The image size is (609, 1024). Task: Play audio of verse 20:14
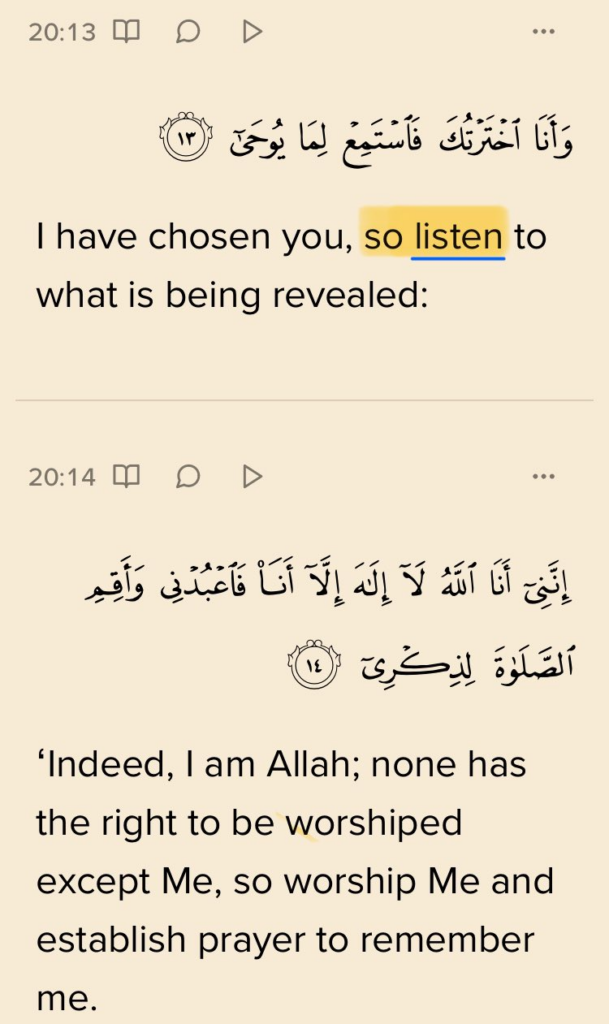[252, 476]
